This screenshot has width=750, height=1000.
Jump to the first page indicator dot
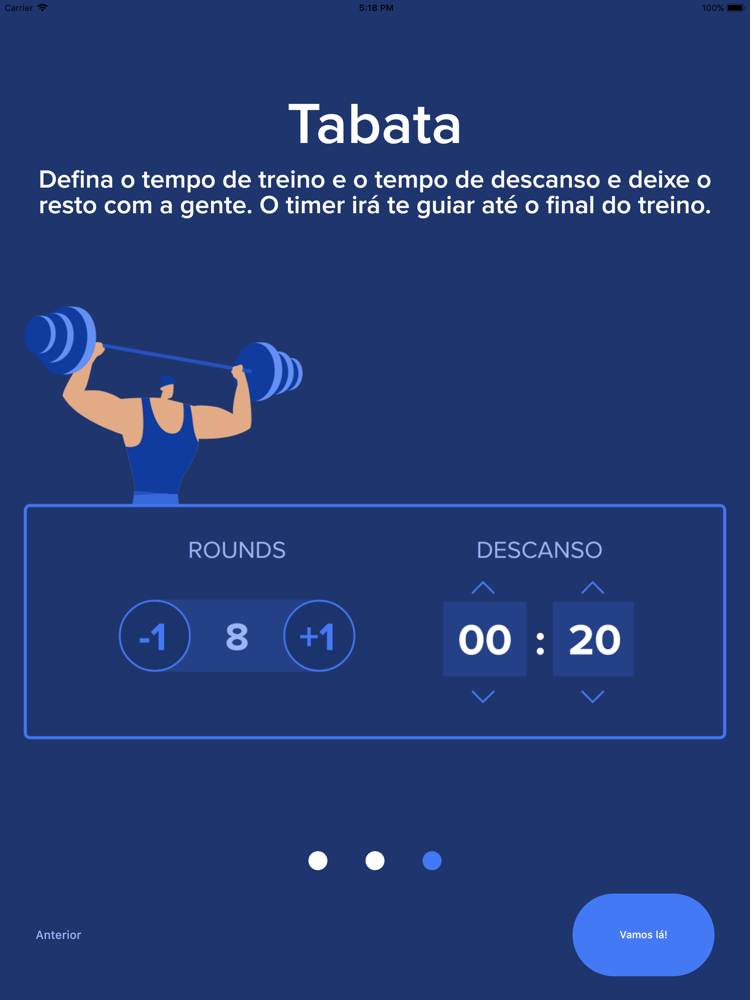(318, 860)
